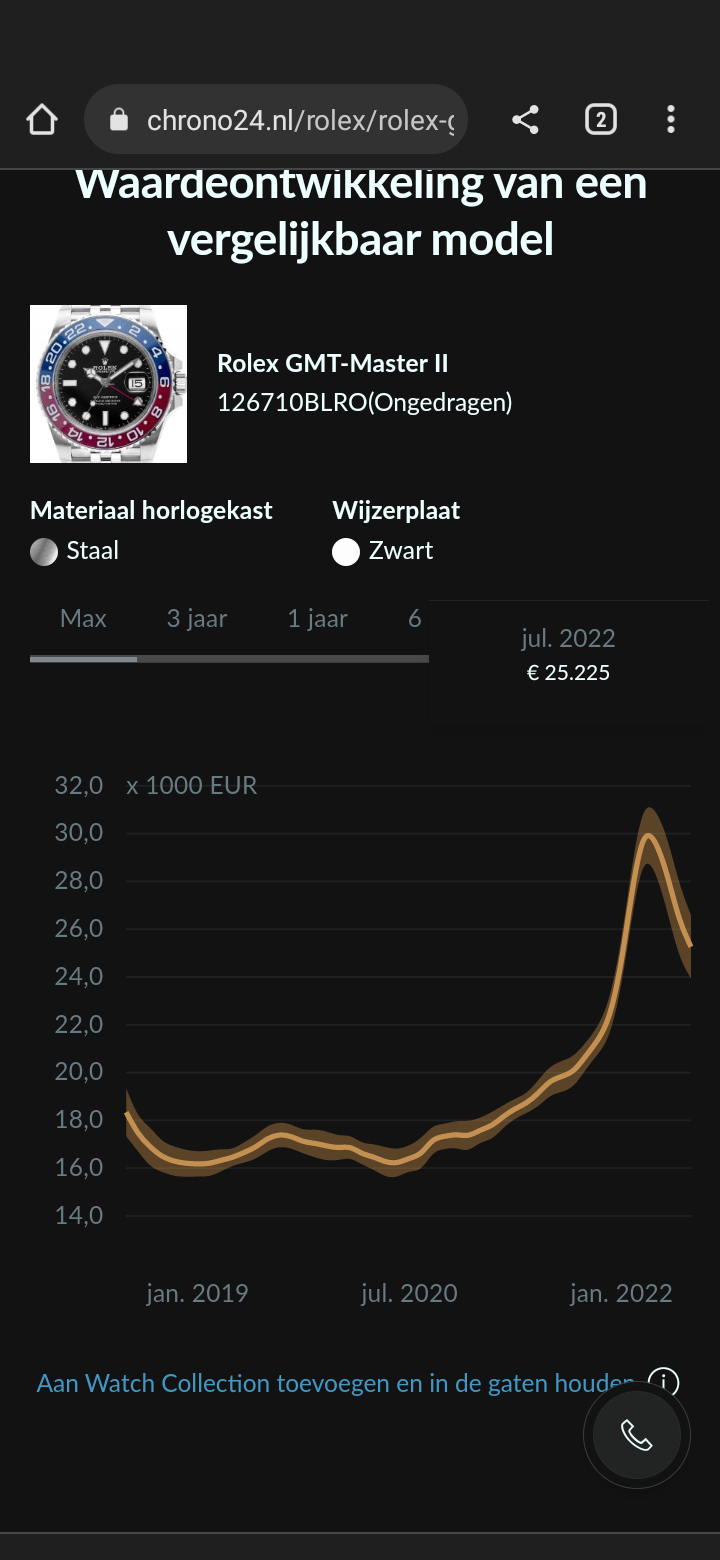Share this page
This screenshot has height=1560, width=720.
(525, 120)
